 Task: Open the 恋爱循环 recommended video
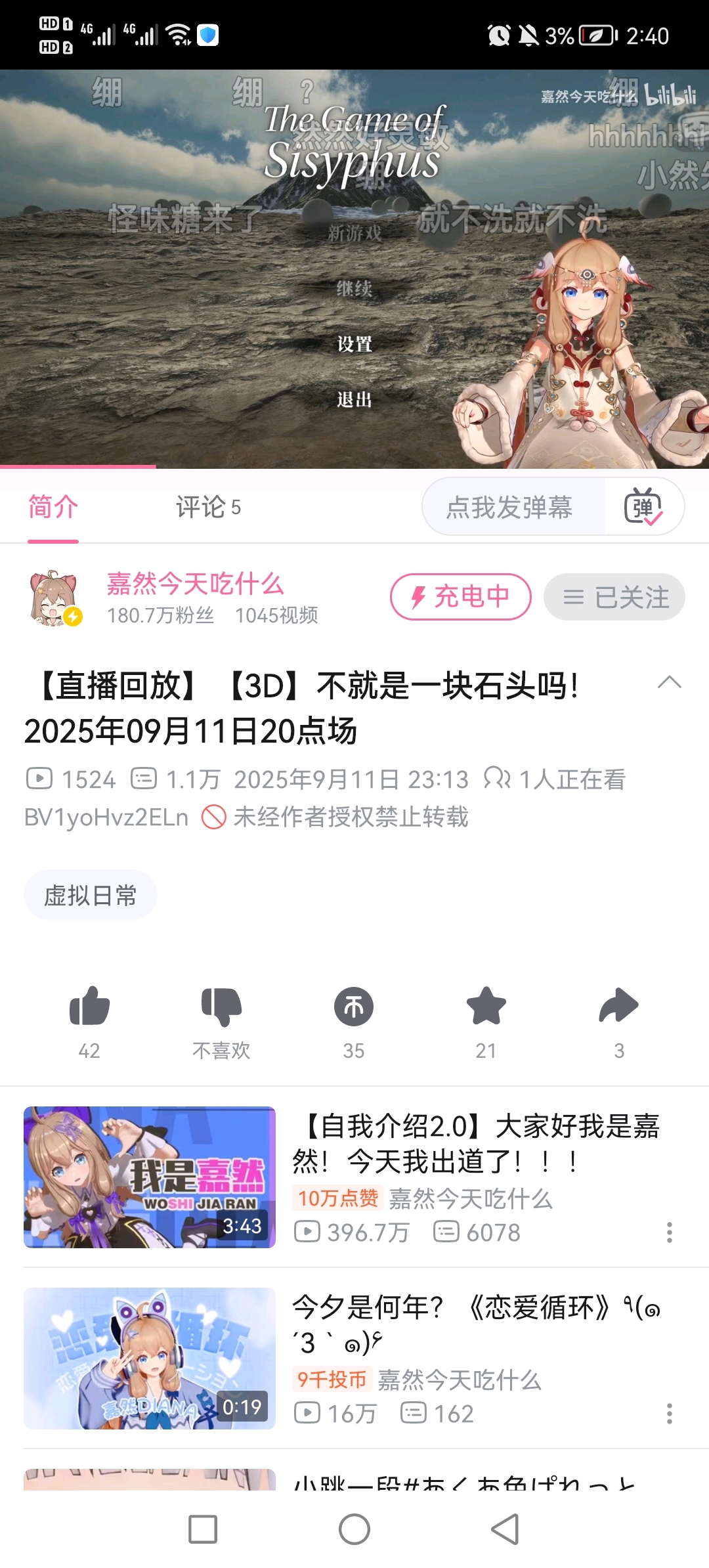click(x=476, y=1325)
